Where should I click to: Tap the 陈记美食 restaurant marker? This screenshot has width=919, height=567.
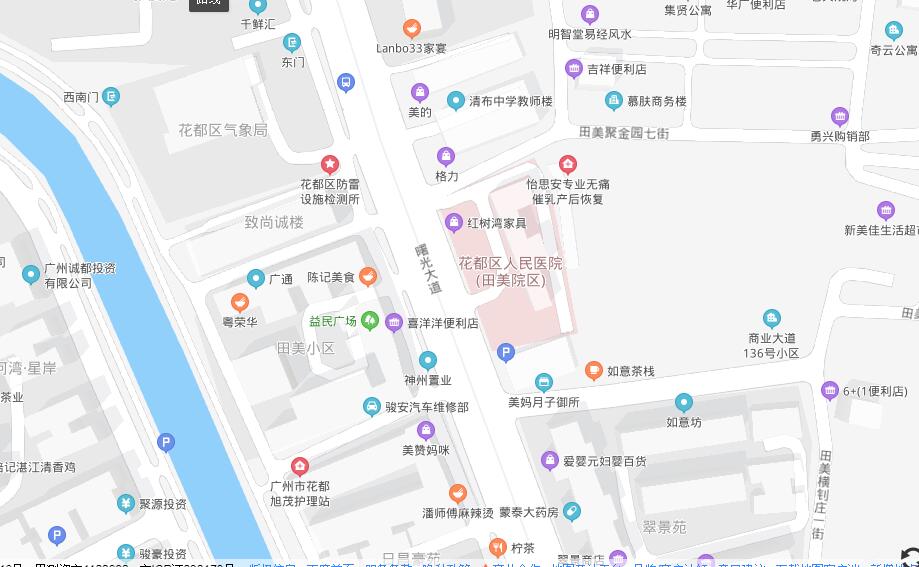pos(368,276)
